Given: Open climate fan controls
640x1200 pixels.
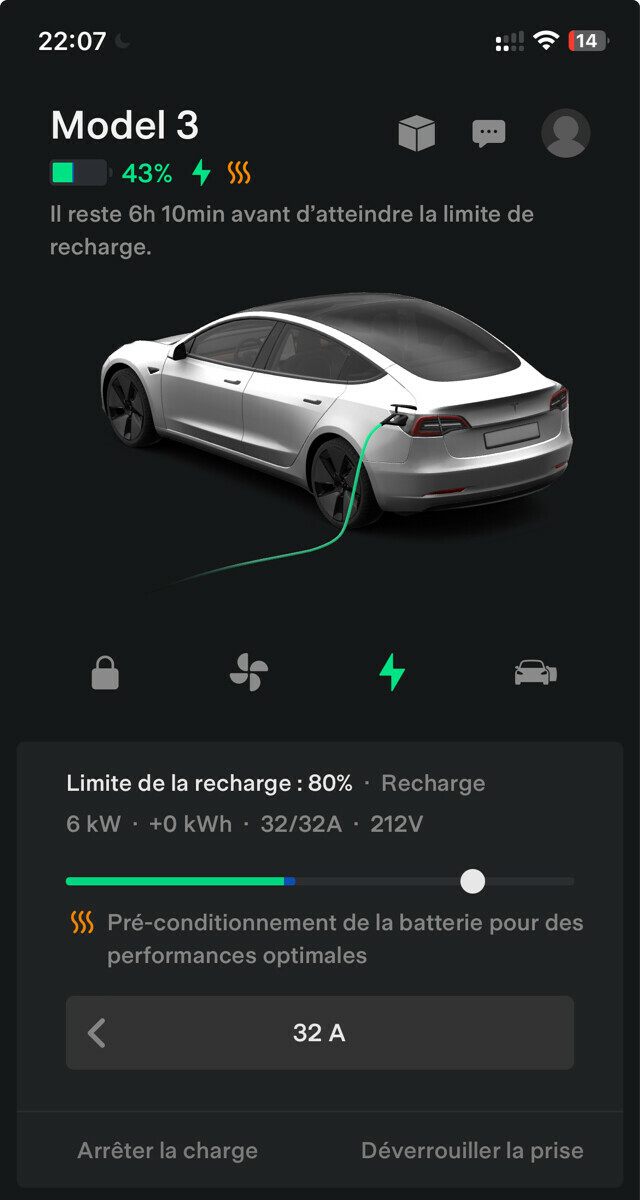Looking at the screenshot, I should click(248, 674).
